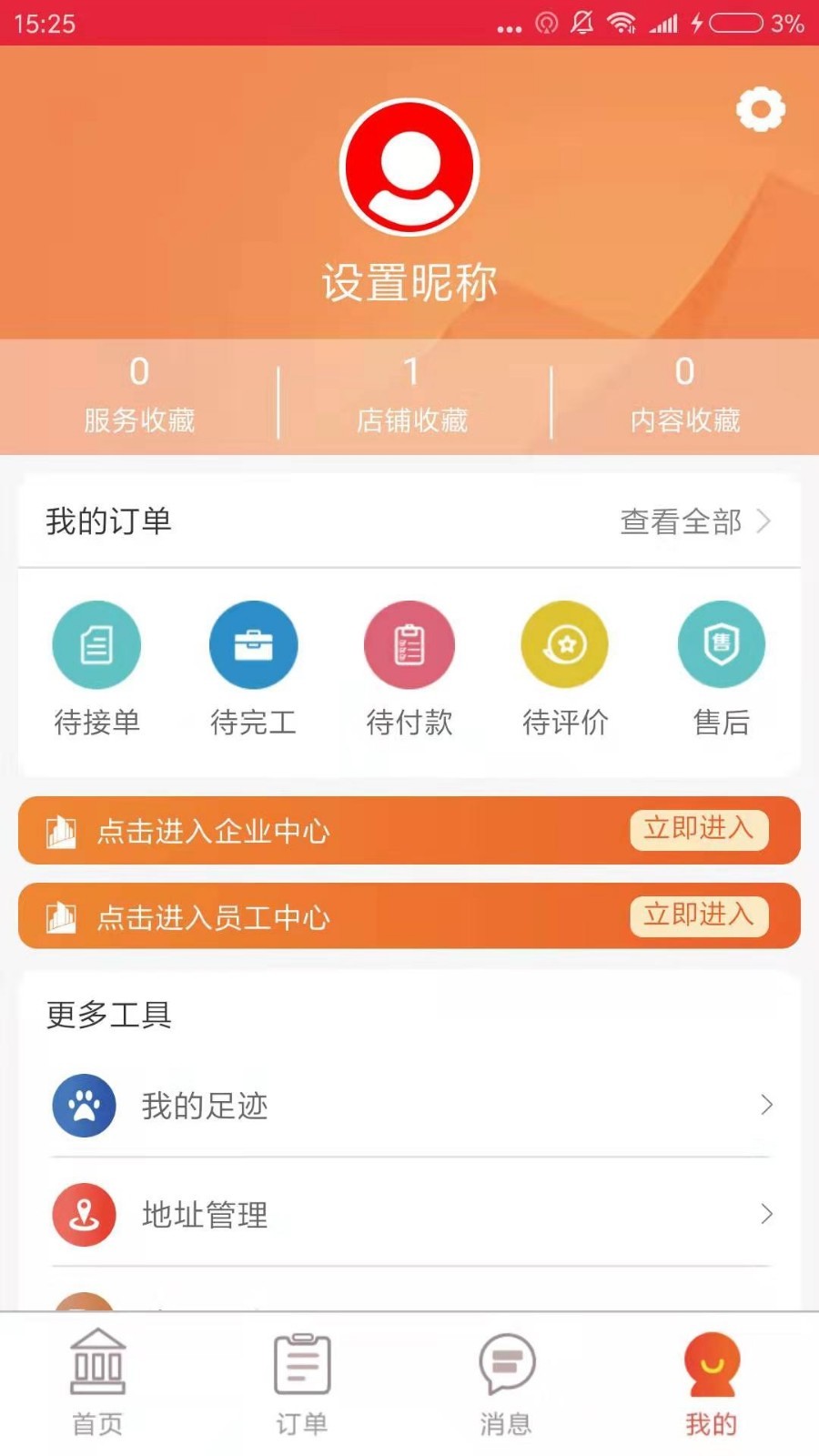Open the 待接单 (pending acceptance) orders icon
This screenshot has width=819, height=1456.
pyautogui.click(x=96, y=644)
